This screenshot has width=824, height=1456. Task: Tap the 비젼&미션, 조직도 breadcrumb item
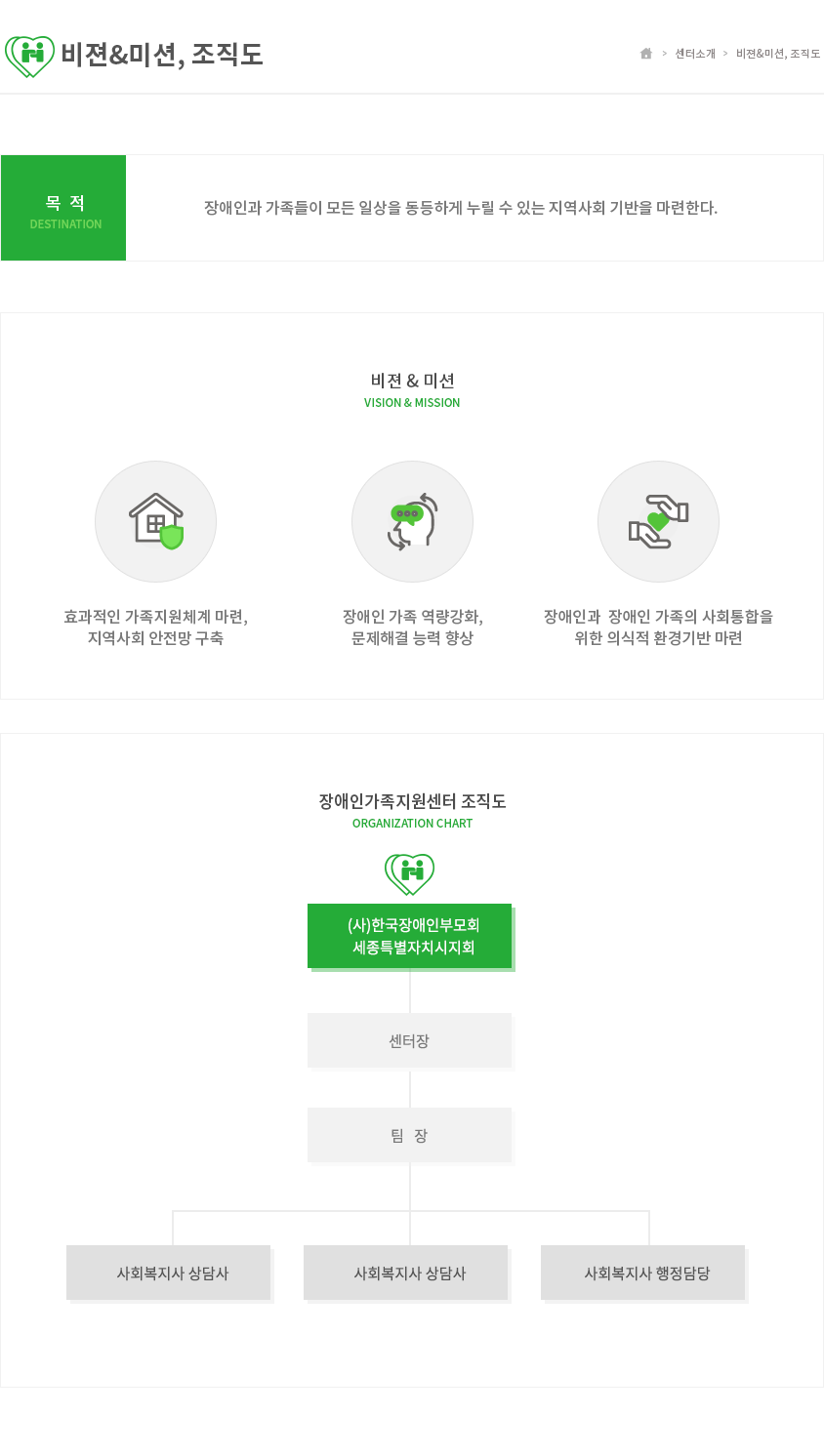[778, 54]
